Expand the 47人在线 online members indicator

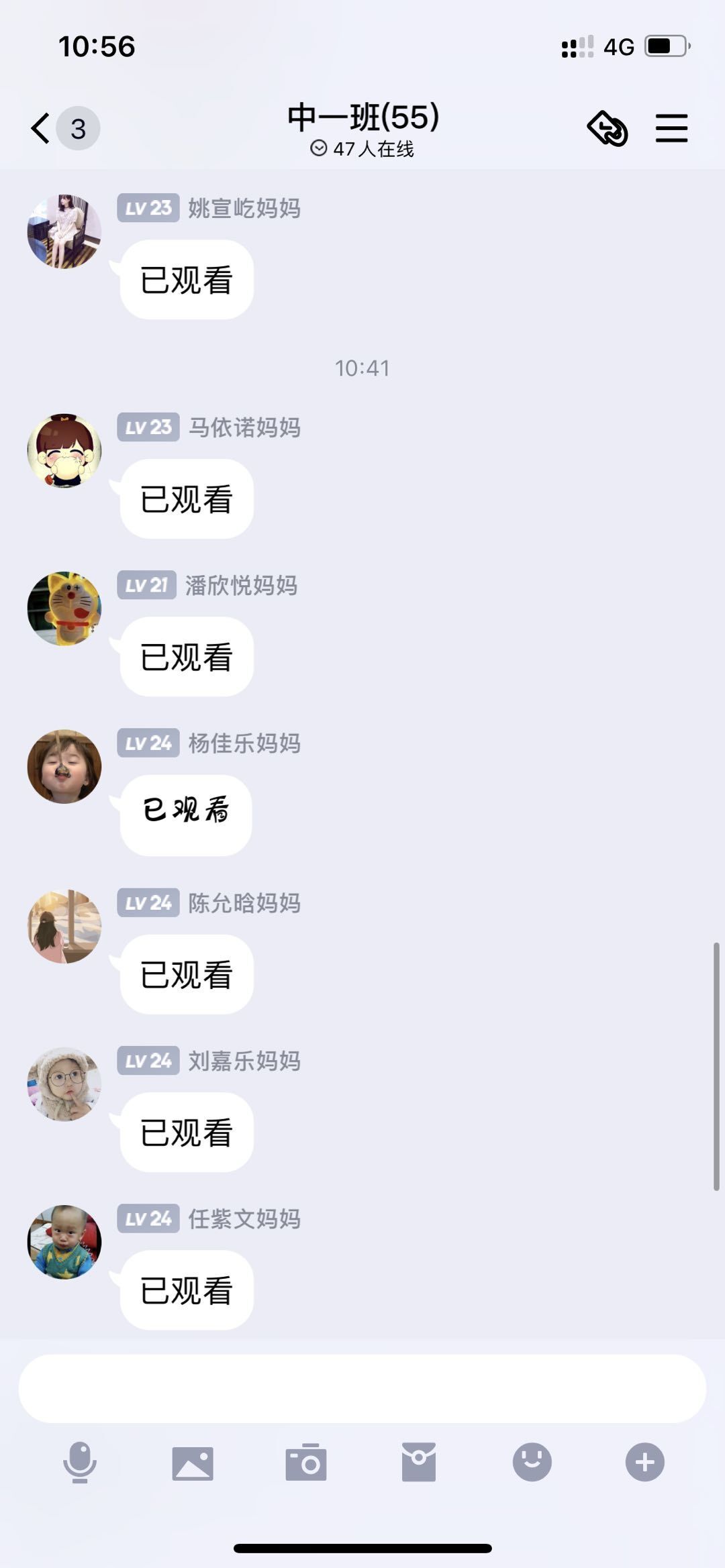coord(362,148)
